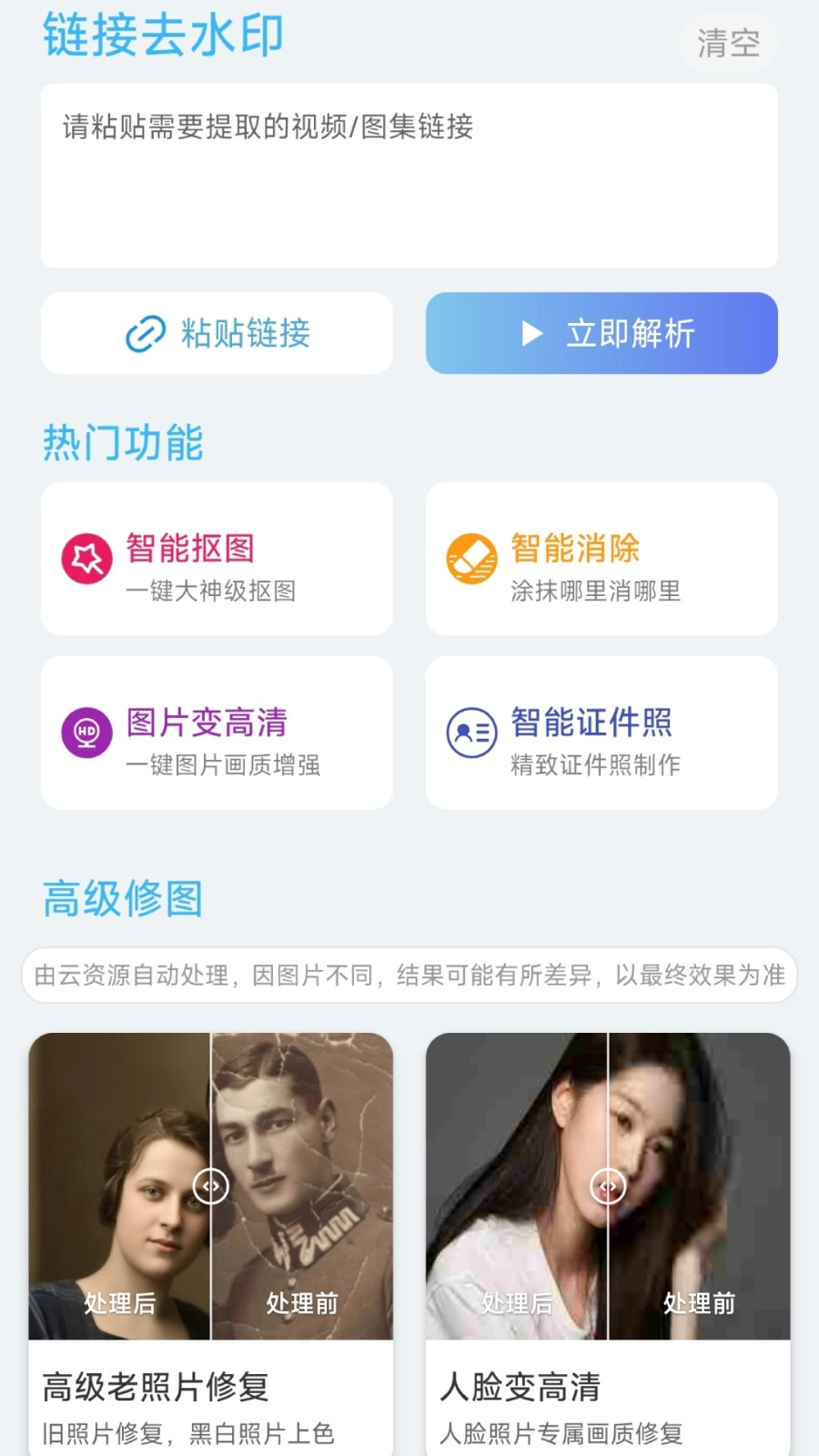
Task: Tap the cloud processing notice banner
Action: pos(409,974)
